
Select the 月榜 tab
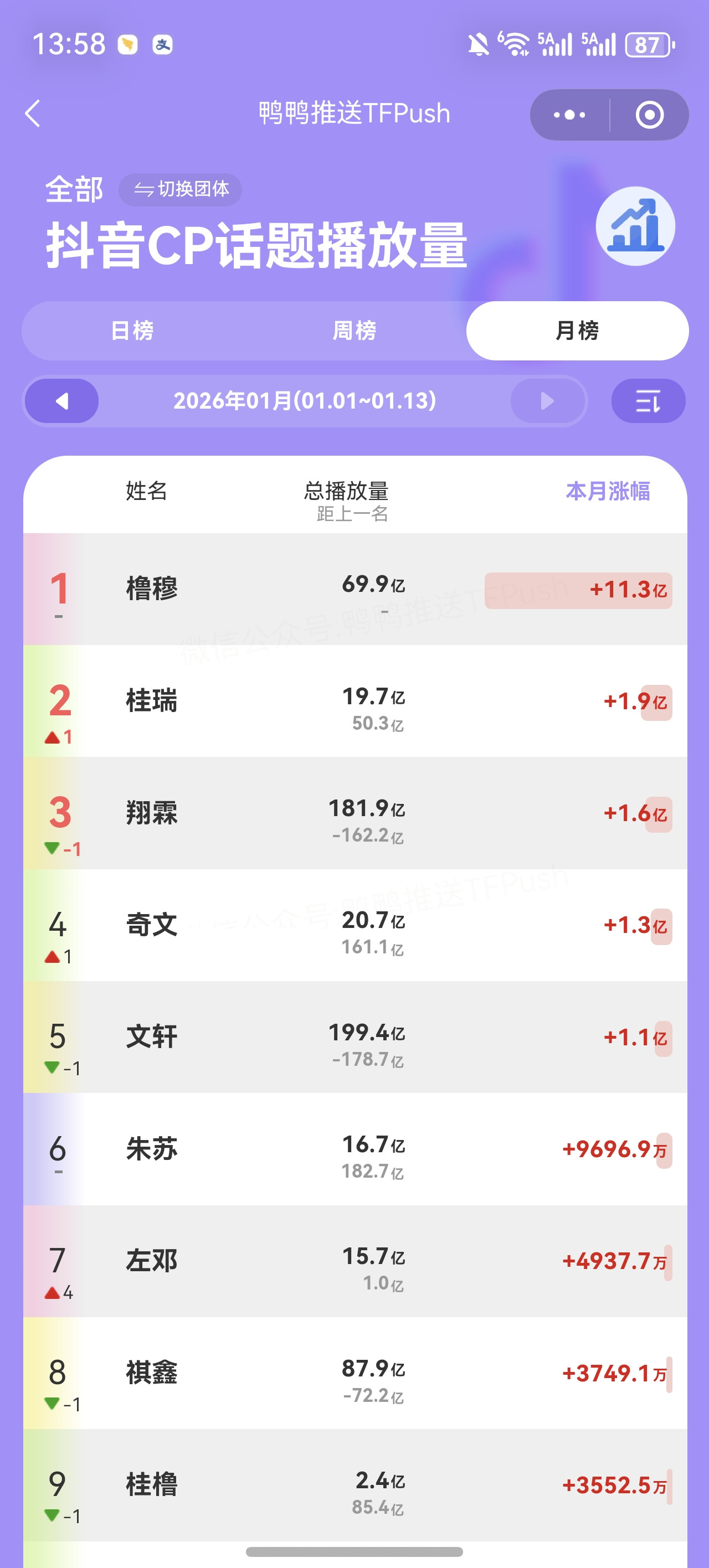pyautogui.click(x=577, y=331)
